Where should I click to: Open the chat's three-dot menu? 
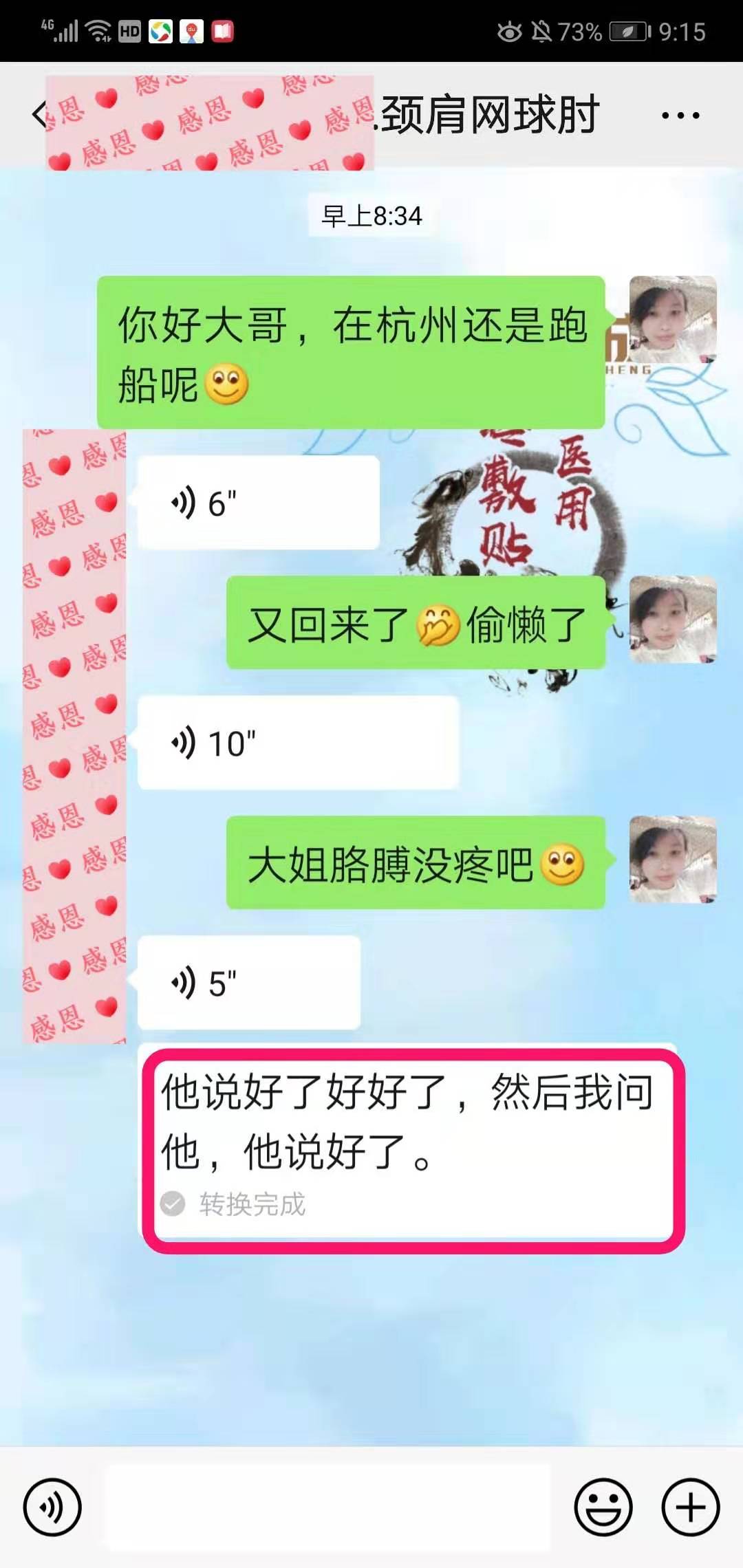(680, 116)
